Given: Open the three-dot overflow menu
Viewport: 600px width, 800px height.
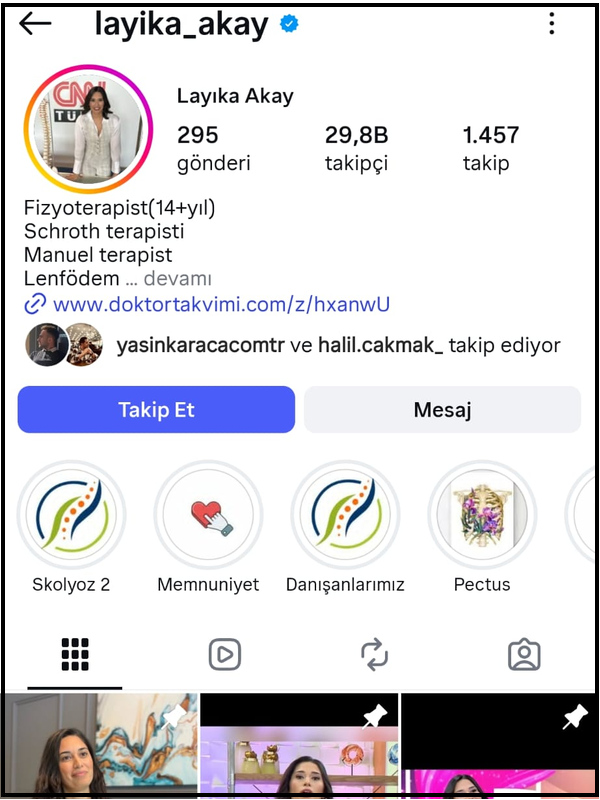Looking at the screenshot, I should [x=551, y=24].
